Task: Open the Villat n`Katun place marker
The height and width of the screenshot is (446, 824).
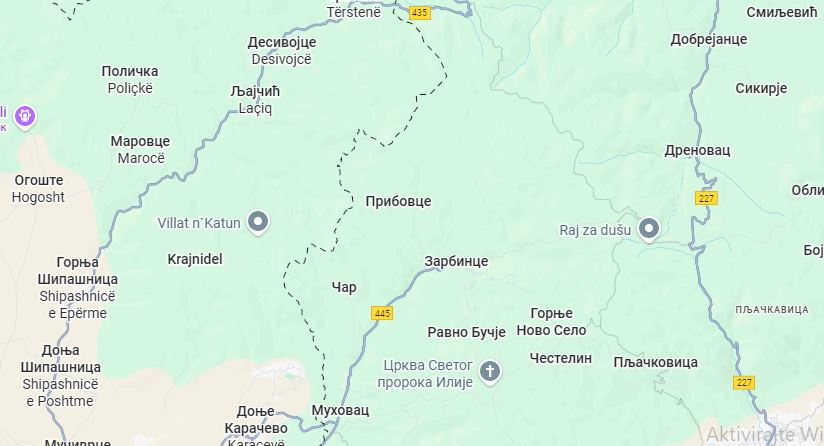Action: (x=259, y=222)
